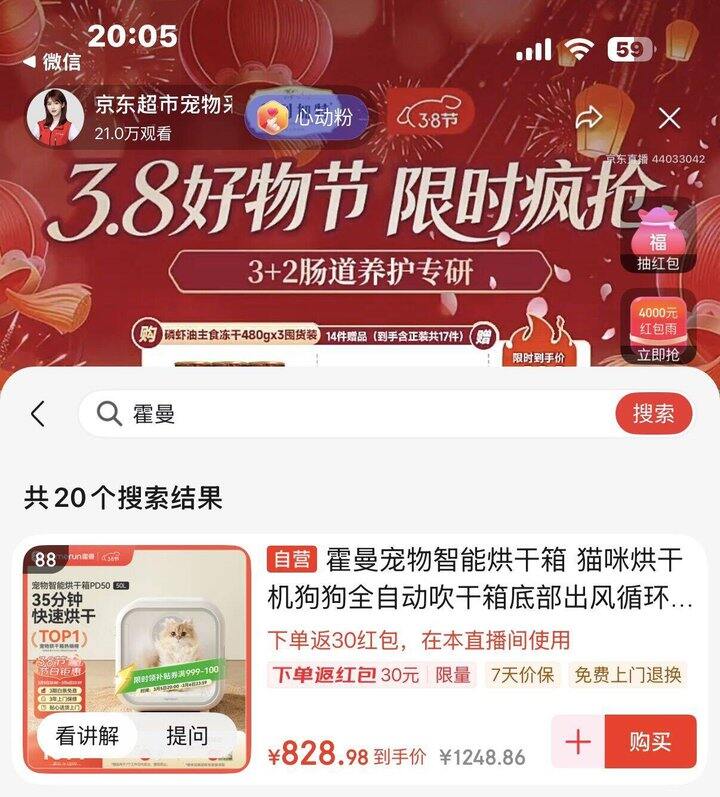Add the pet dryer to cart with plus

tap(578, 742)
